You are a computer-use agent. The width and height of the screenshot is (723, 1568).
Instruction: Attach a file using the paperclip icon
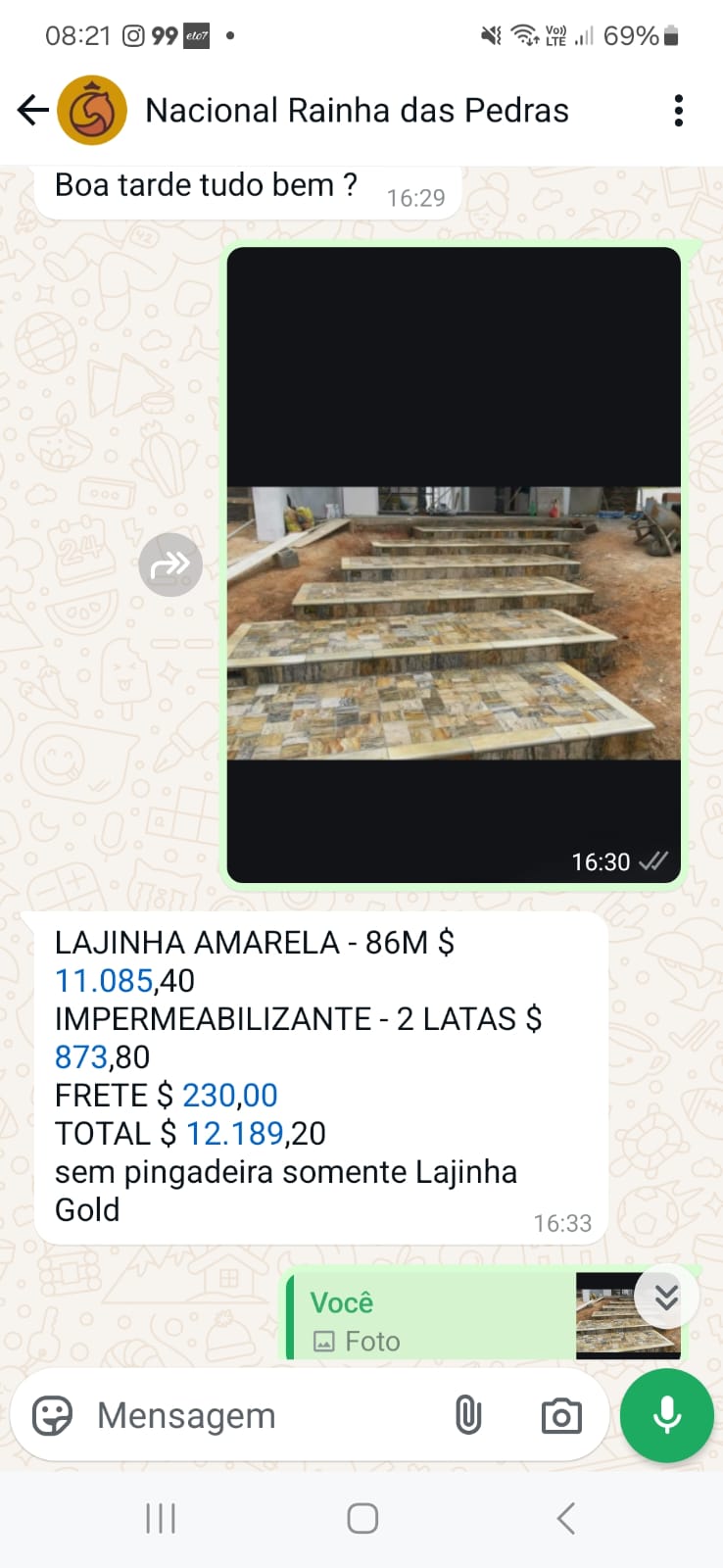tap(468, 1415)
